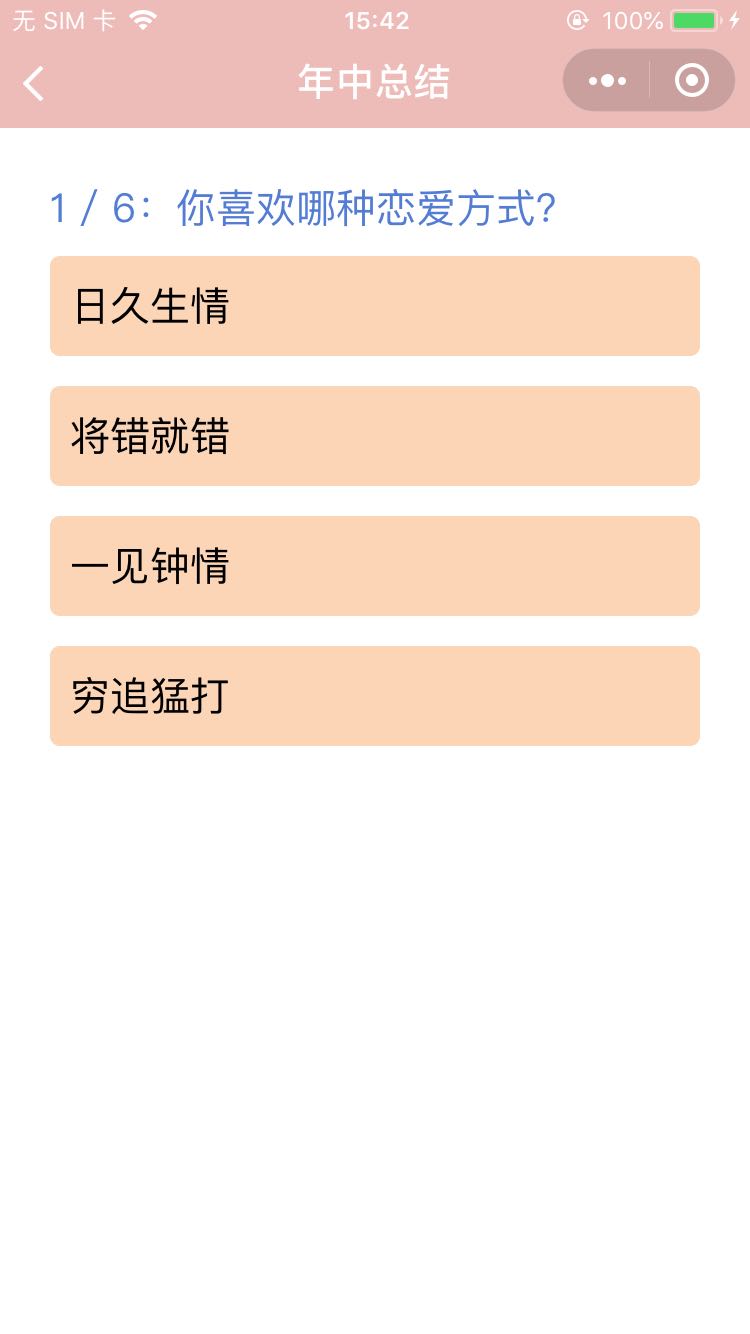Close the mini program via the circle icon
The height and width of the screenshot is (1334, 750).
pyautogui.click(x=692, y=81)
